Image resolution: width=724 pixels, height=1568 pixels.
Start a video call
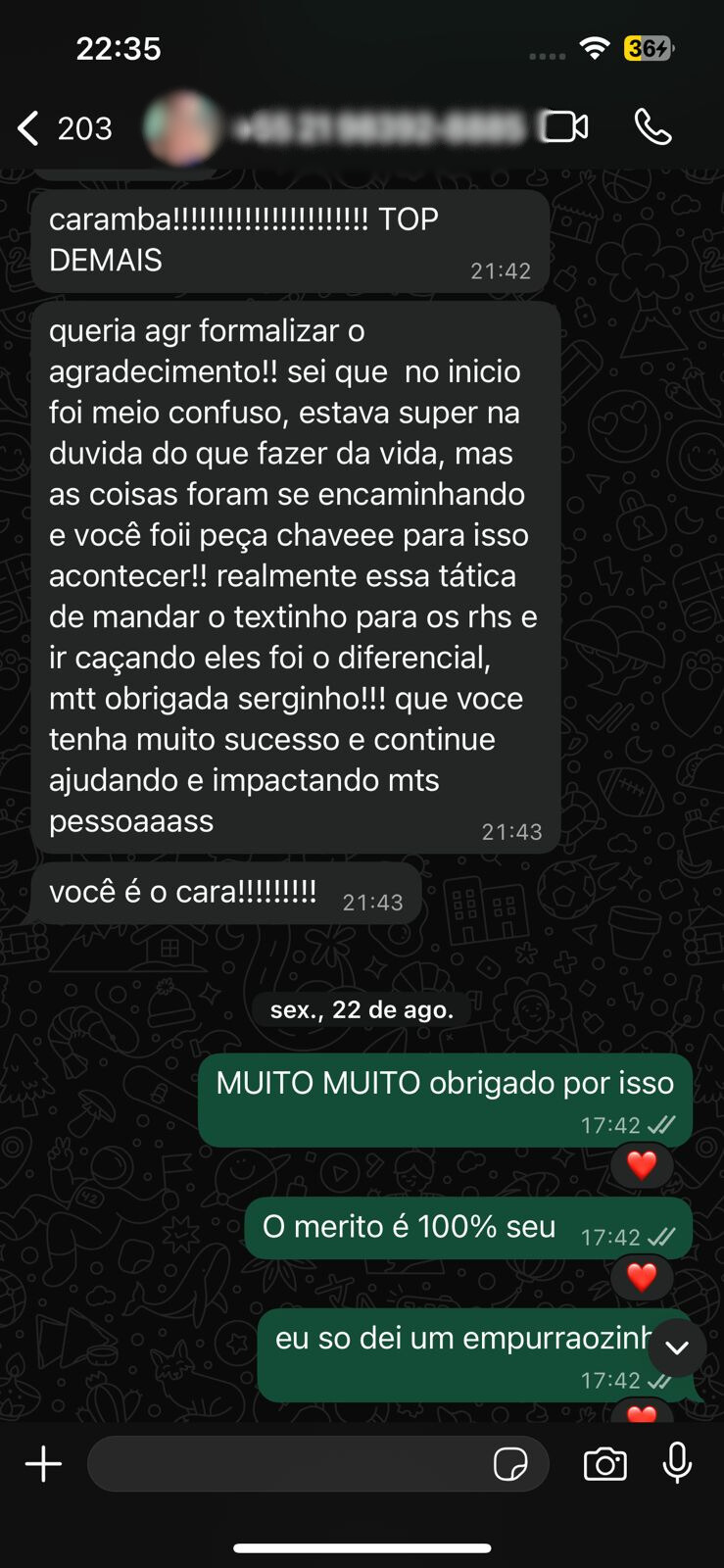[565, 127]
